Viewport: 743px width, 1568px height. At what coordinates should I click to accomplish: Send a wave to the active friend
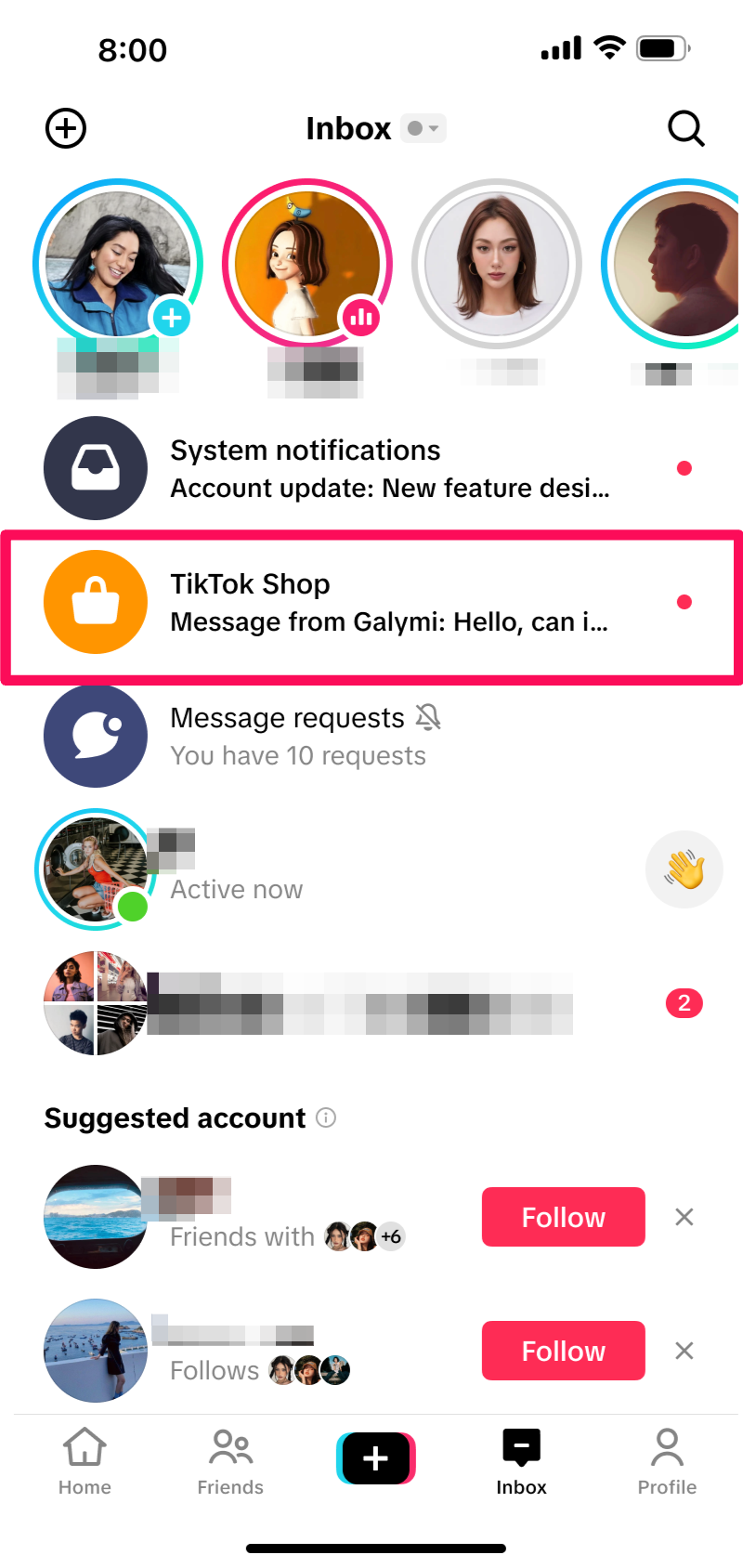point(684,869)
